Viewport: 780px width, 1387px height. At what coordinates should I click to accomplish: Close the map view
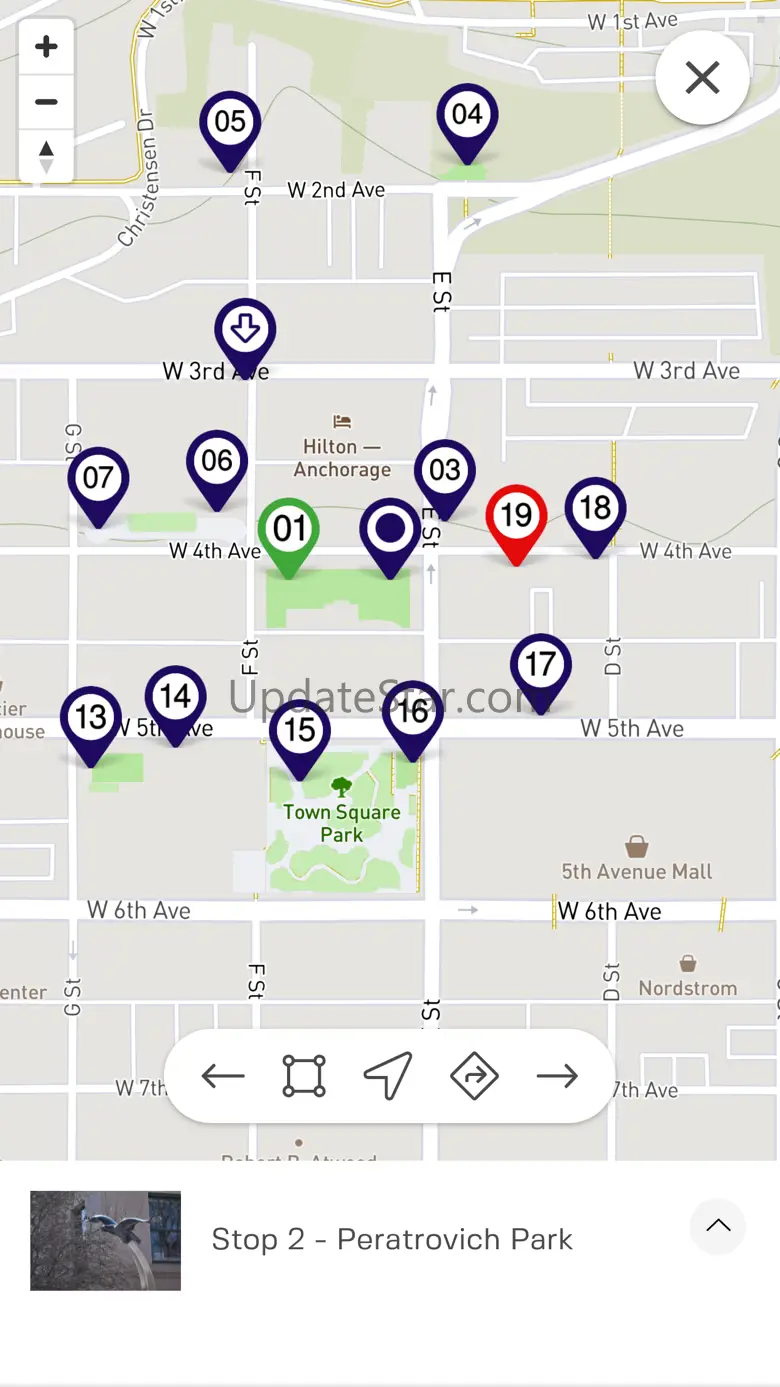point(702,77)
